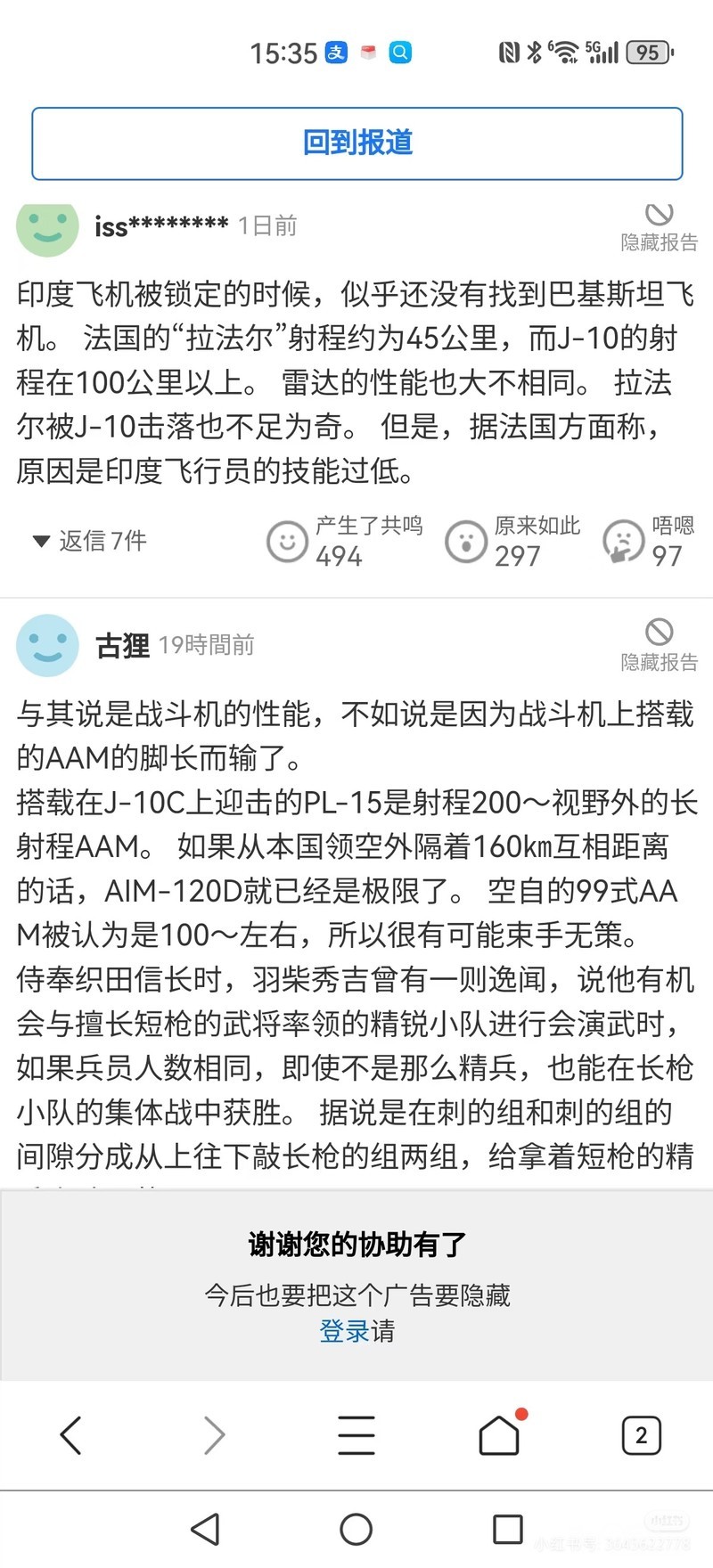Open the tab switcher showing 2 tabs
The height and width of the screenshot is (1568, 713).
click(x=641, y=1434)
